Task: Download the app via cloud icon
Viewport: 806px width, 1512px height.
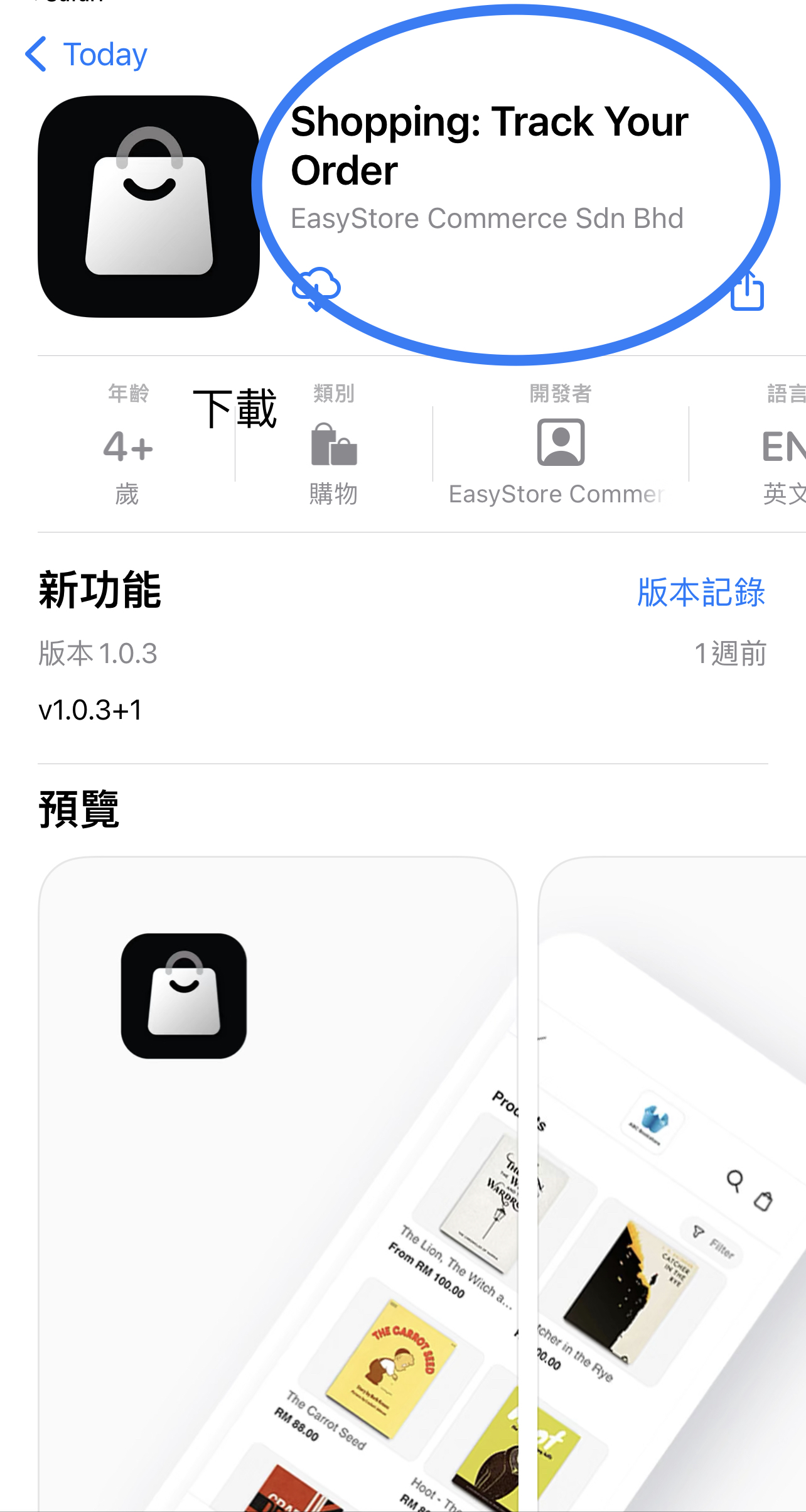Action: point(316,288)
